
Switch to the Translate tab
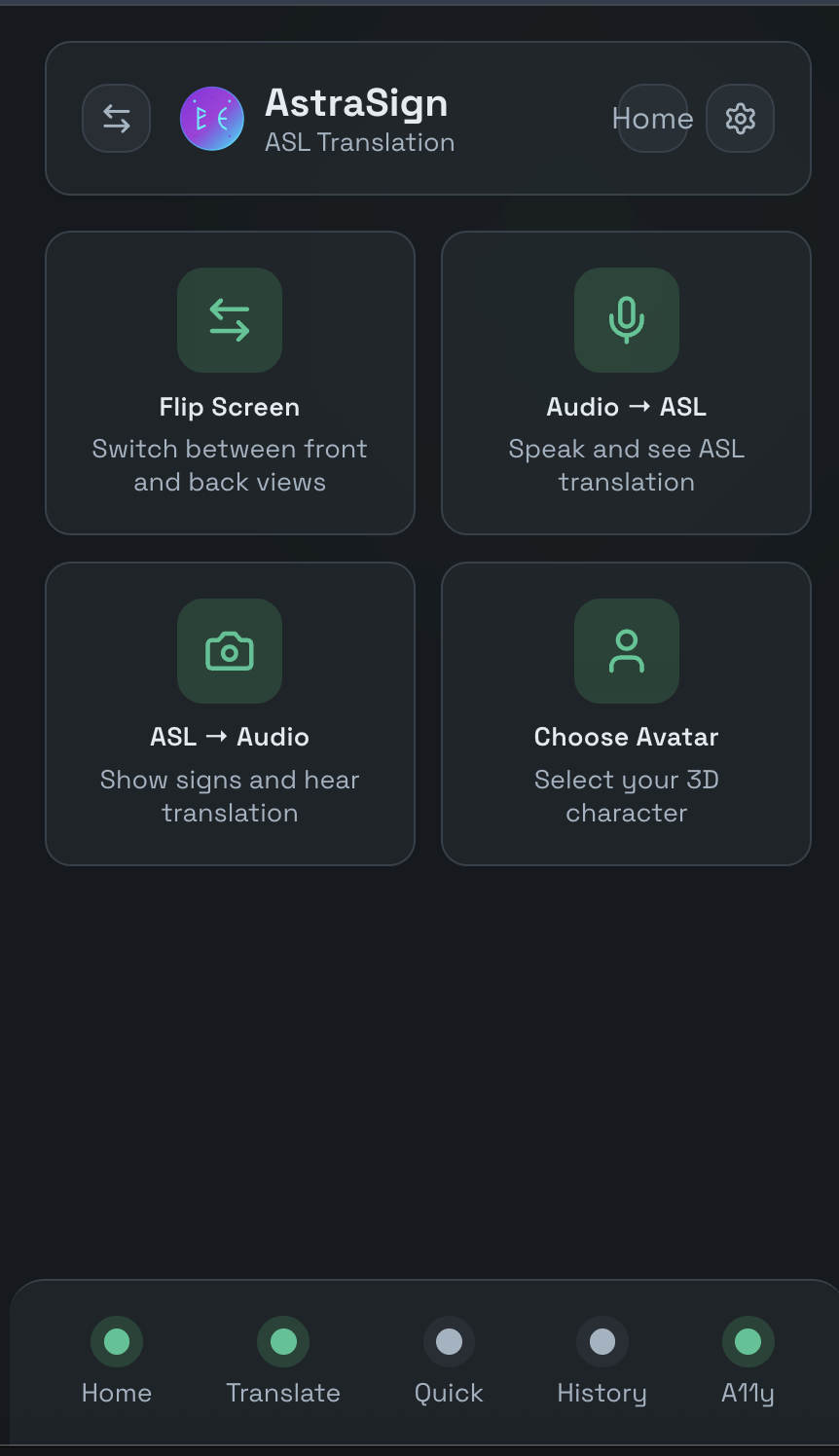pyautogui.click(x=283, y=1362)
